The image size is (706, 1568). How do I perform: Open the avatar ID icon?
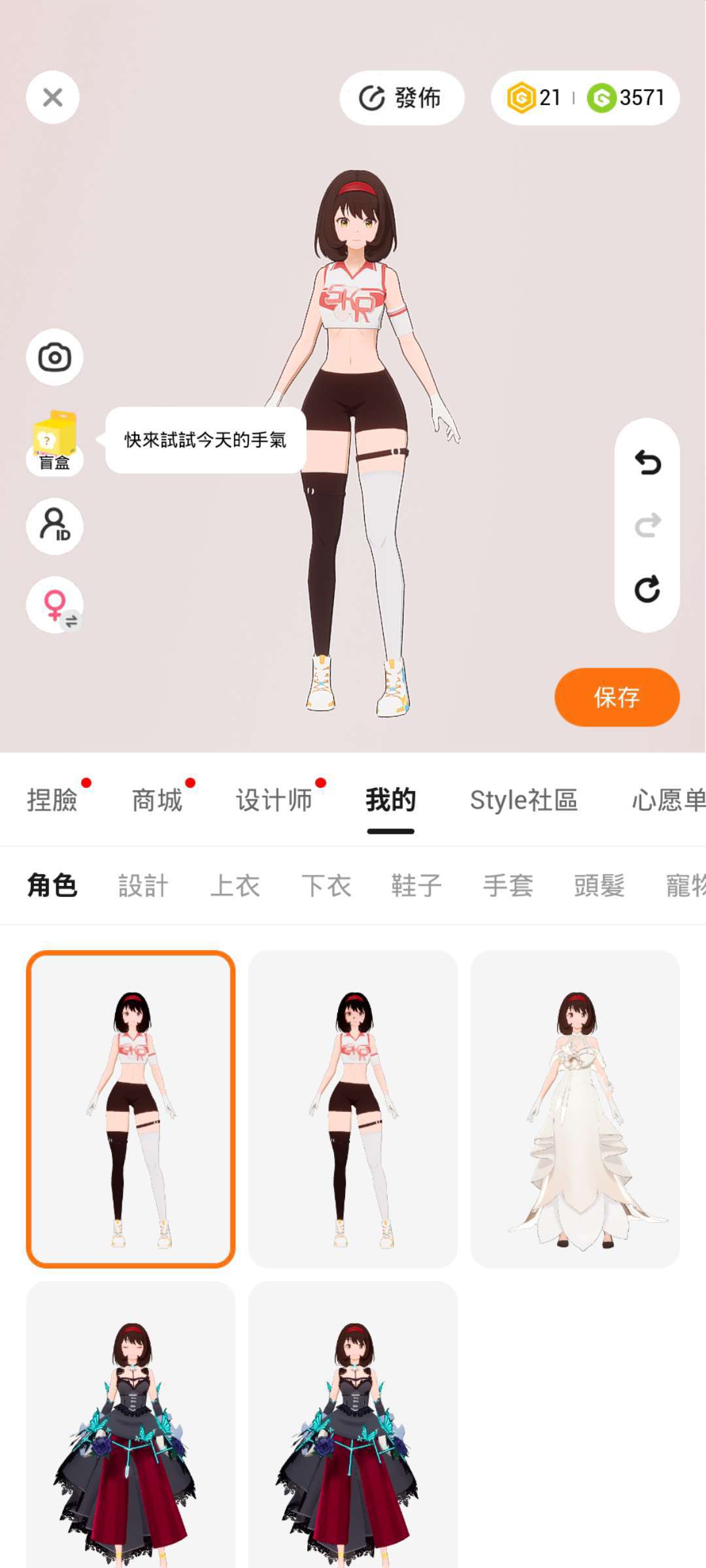[54, 526]
